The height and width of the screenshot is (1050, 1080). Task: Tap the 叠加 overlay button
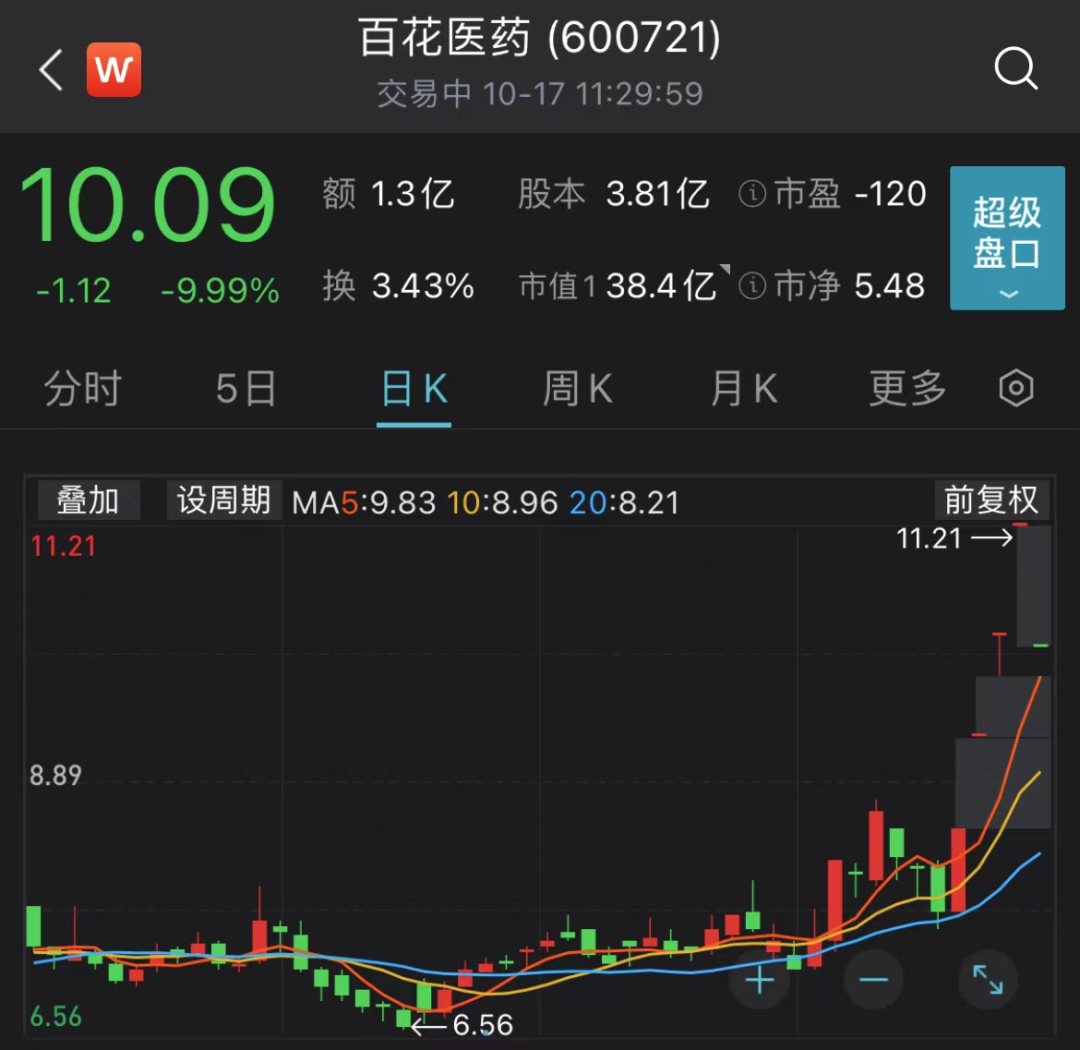[88, 500]
